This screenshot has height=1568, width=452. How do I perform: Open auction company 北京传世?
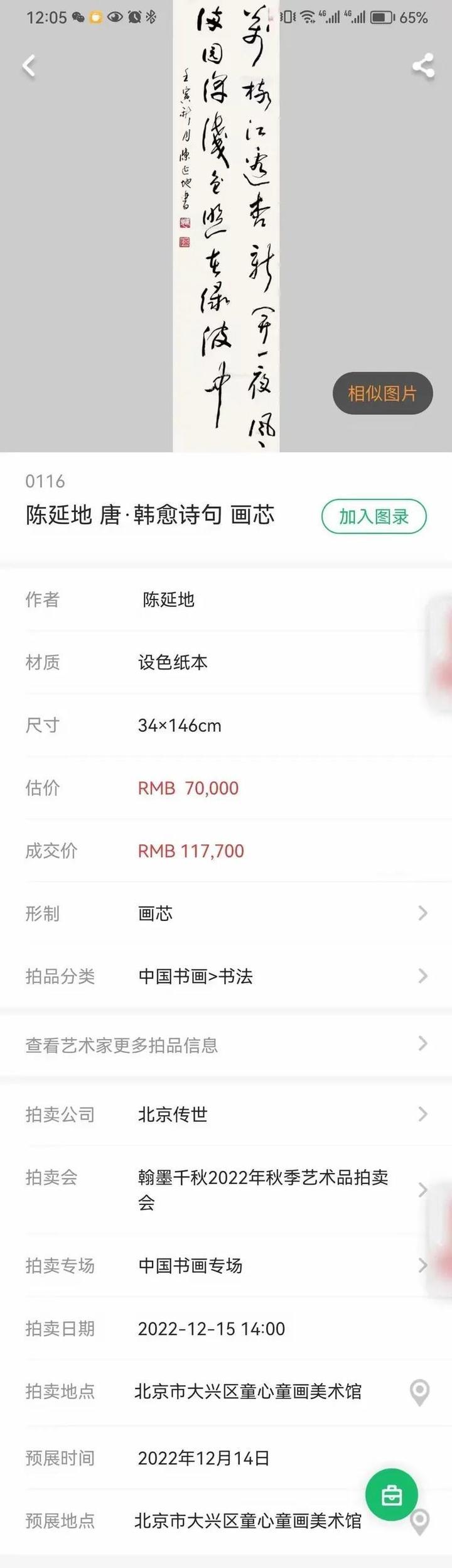(x=226, y=1114)
